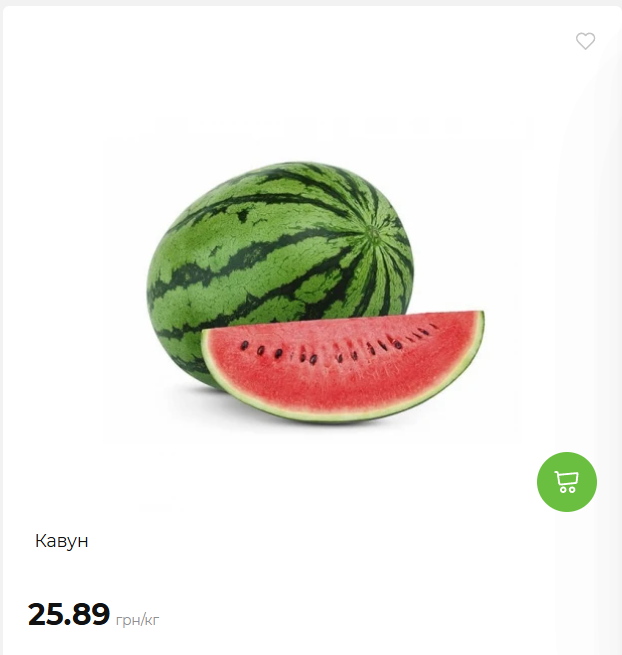The image size is (622, 655).
Task: Add Кавун to the shopping cart
Action: (566, 482)
